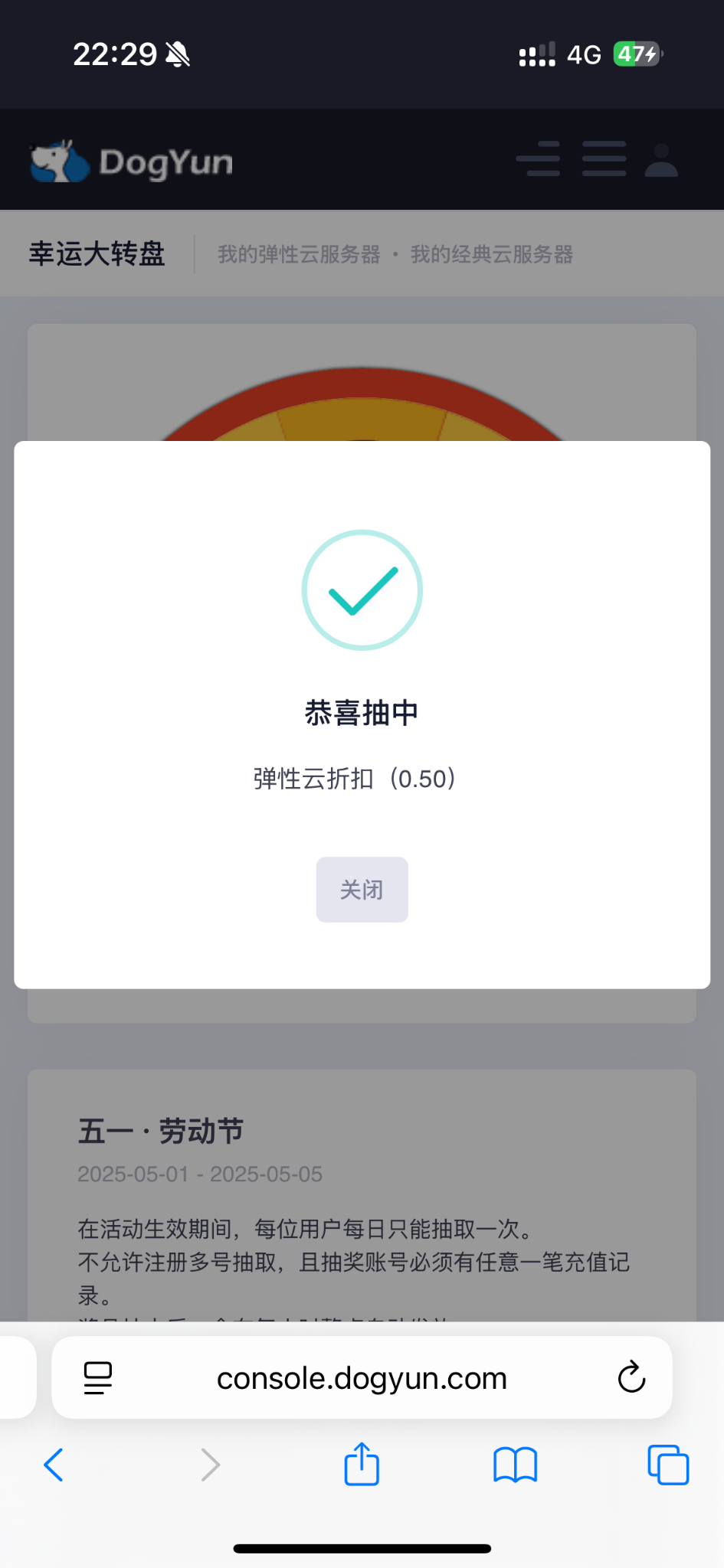724x1568 pixels.
Task: Open the page settings icon in the address bar
Action: [98, 1377]
